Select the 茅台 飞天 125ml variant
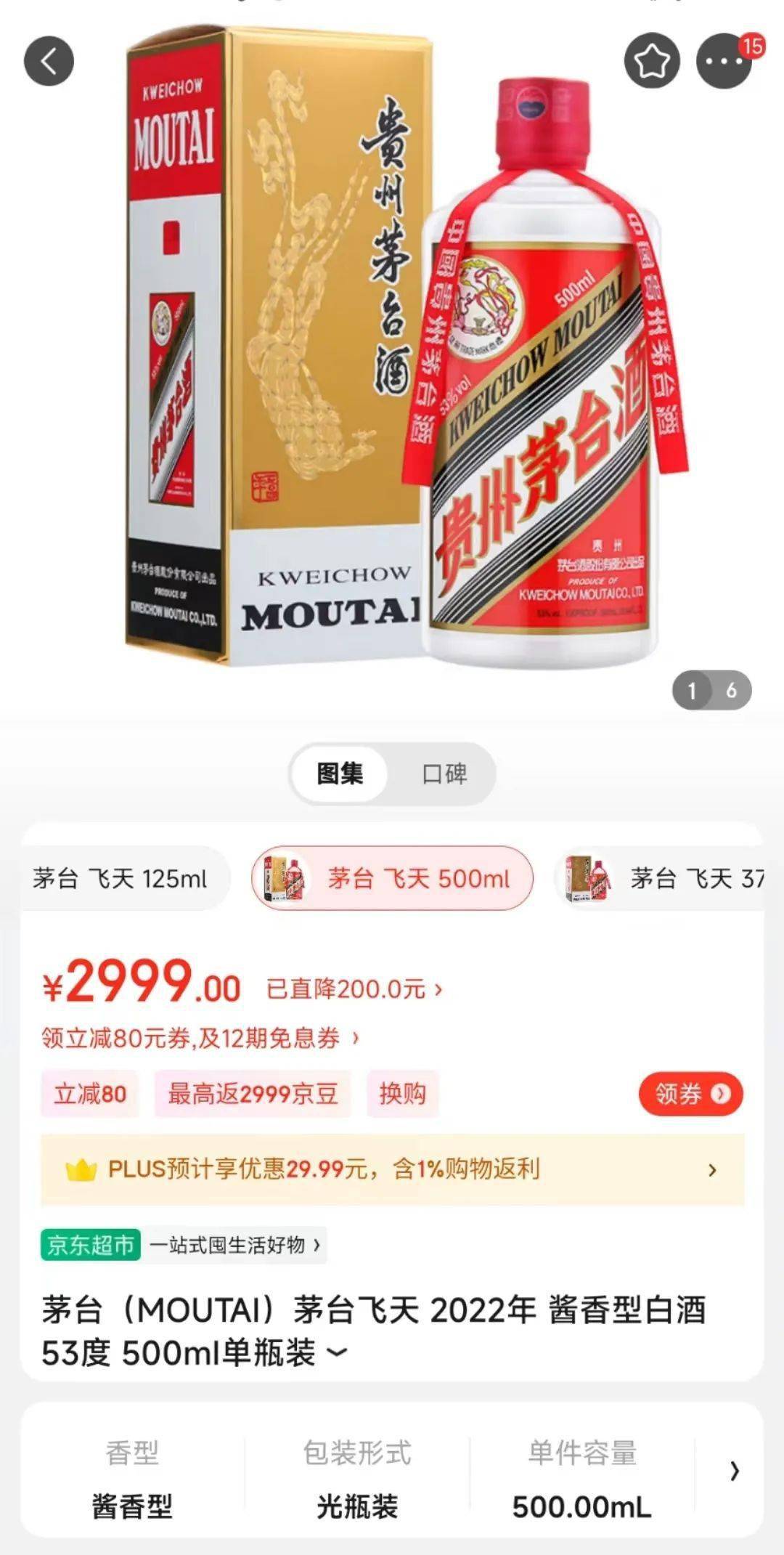This screenshot has height=1555, width=784. point(120,879)
